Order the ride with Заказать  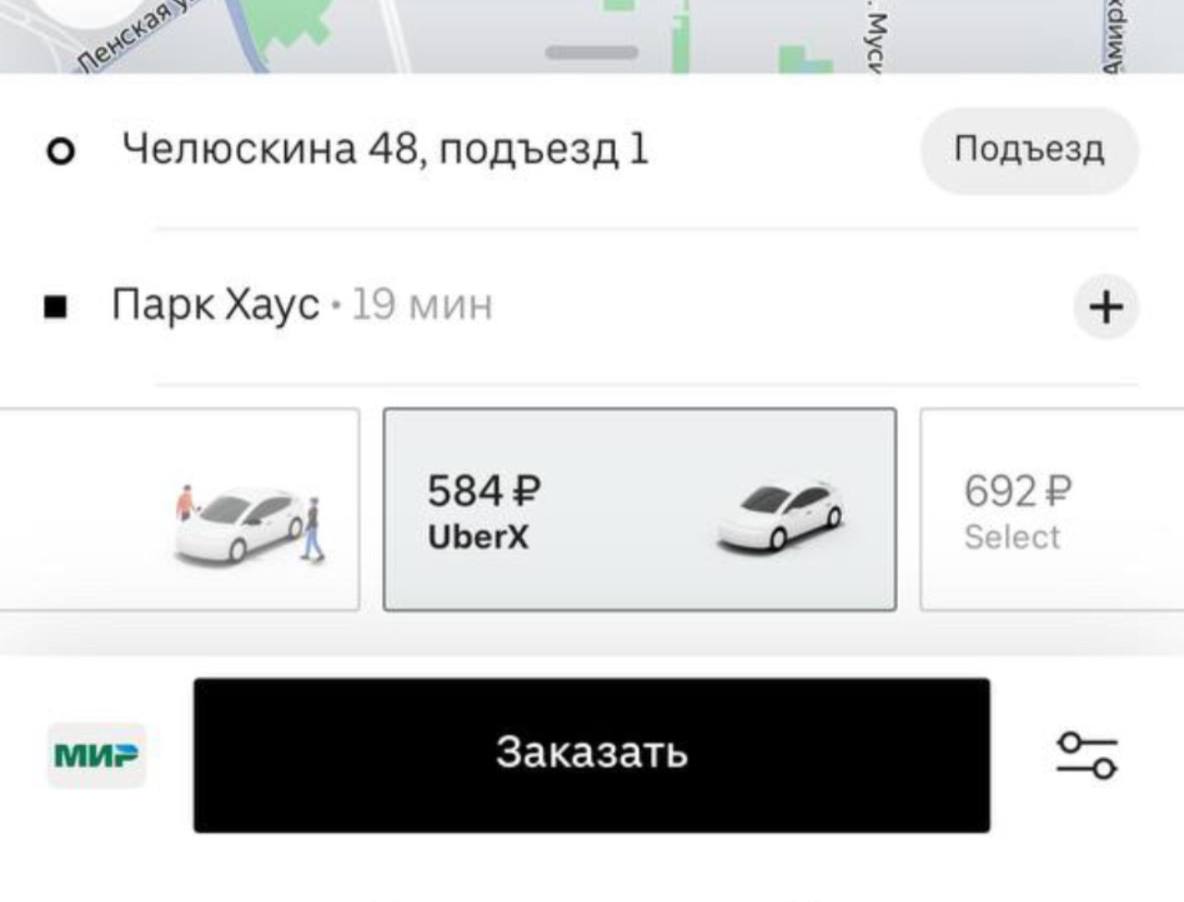click(591, 755)
